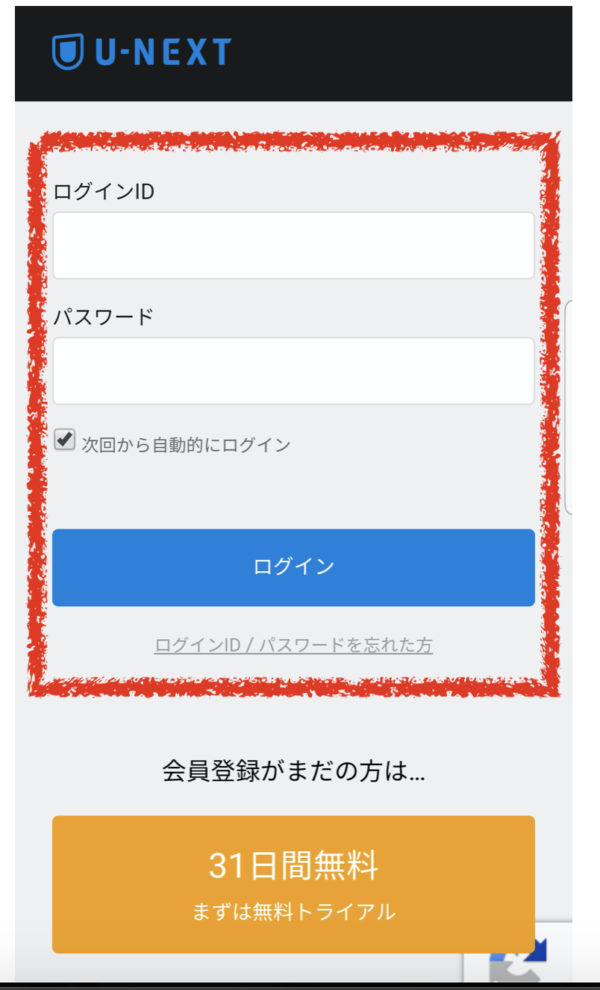Start the 31日間無料 trial button
The image size is (600, 990).
click(x=293, y=884)
